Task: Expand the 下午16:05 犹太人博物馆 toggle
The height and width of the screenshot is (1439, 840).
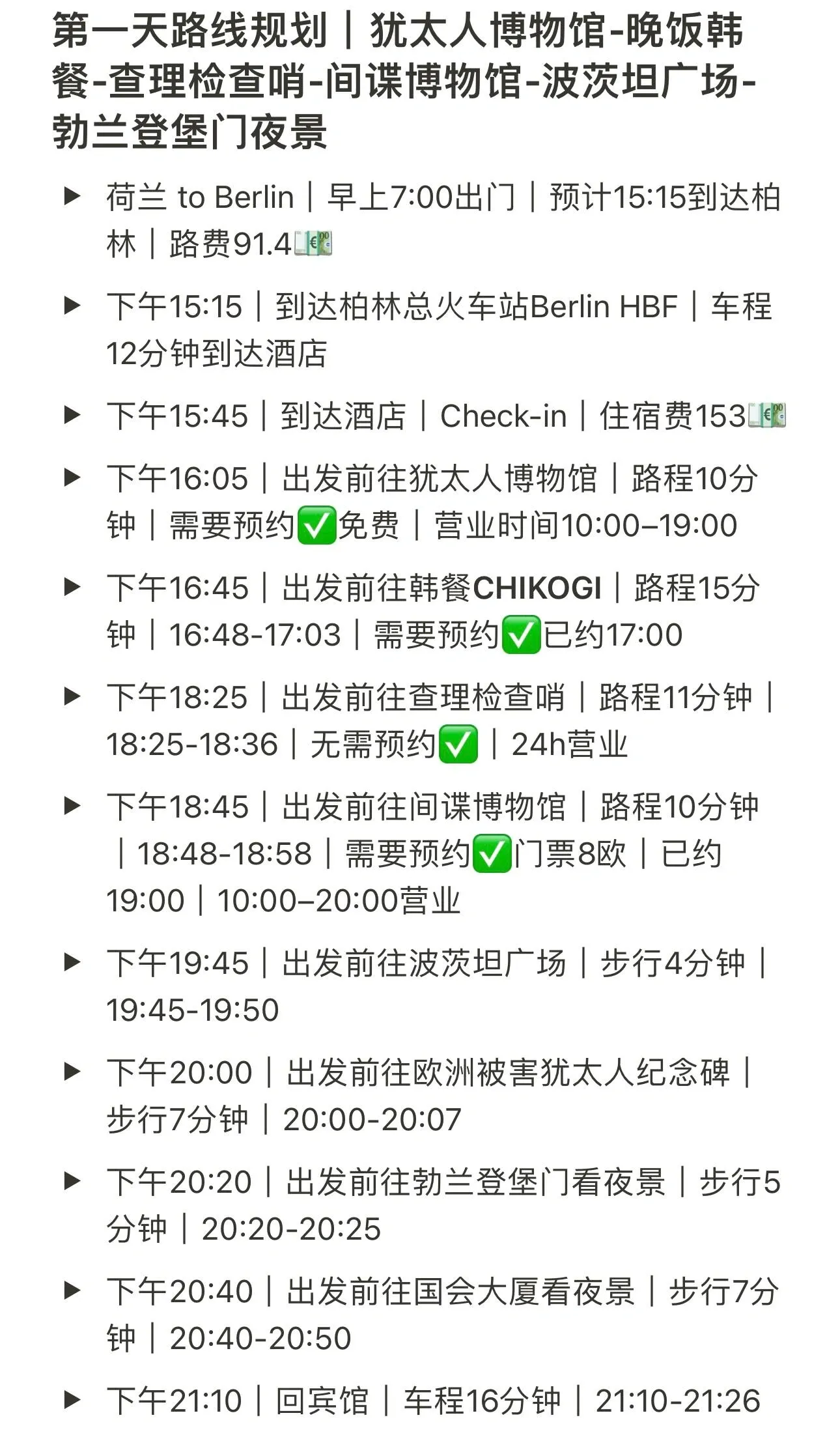Action: pos(72,477)
